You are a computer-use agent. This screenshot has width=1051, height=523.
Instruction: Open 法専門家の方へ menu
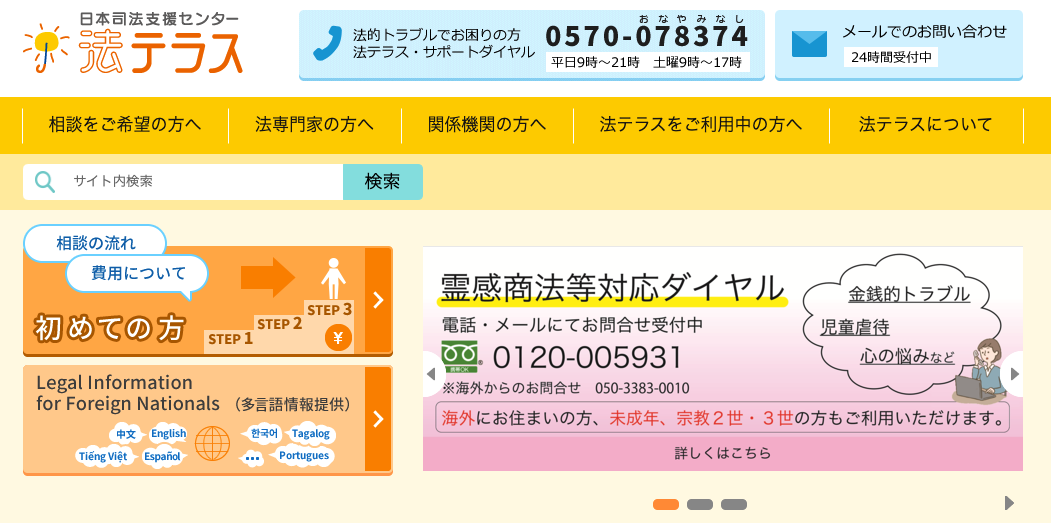[314, 125]
